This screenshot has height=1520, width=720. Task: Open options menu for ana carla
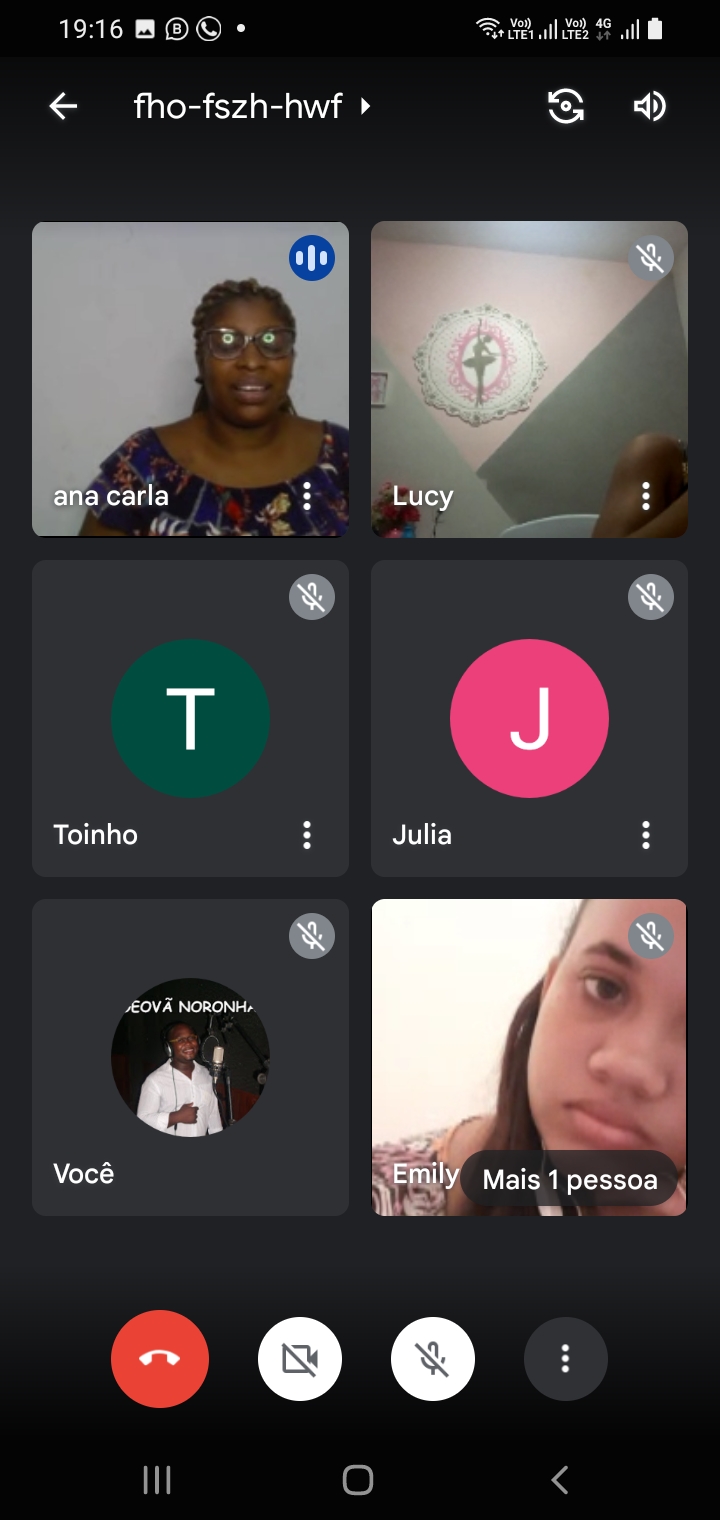pyautogui.click(x=307, y=496)
